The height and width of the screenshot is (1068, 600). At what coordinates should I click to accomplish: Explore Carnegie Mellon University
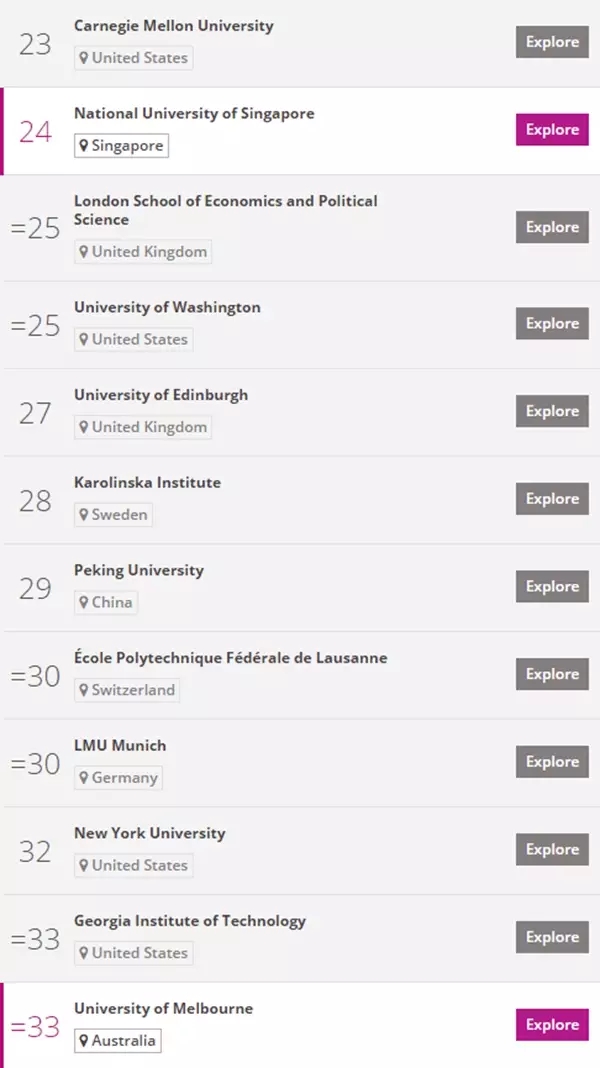tap(552, 42)
